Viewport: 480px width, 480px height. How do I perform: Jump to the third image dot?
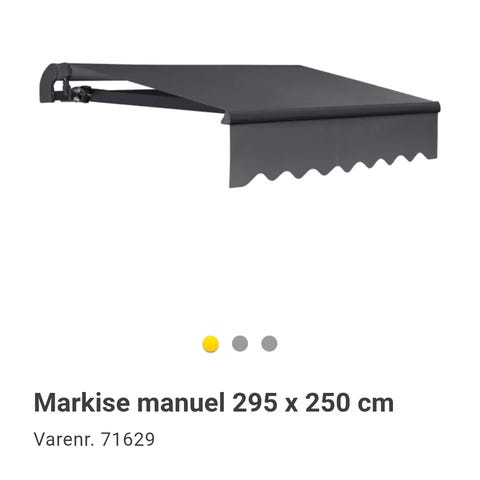click(x=269, y=344)
